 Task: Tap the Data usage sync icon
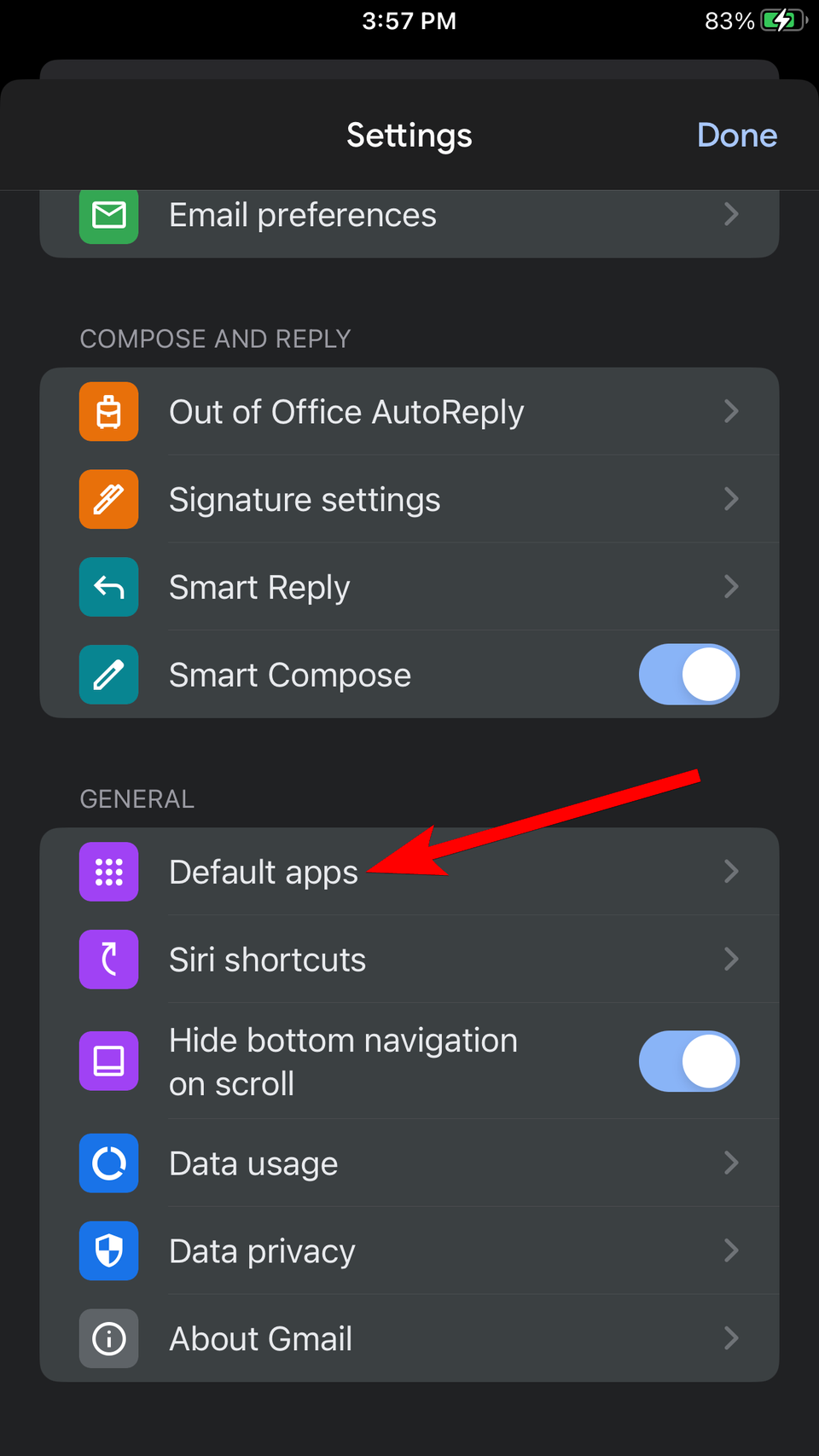108,1163
